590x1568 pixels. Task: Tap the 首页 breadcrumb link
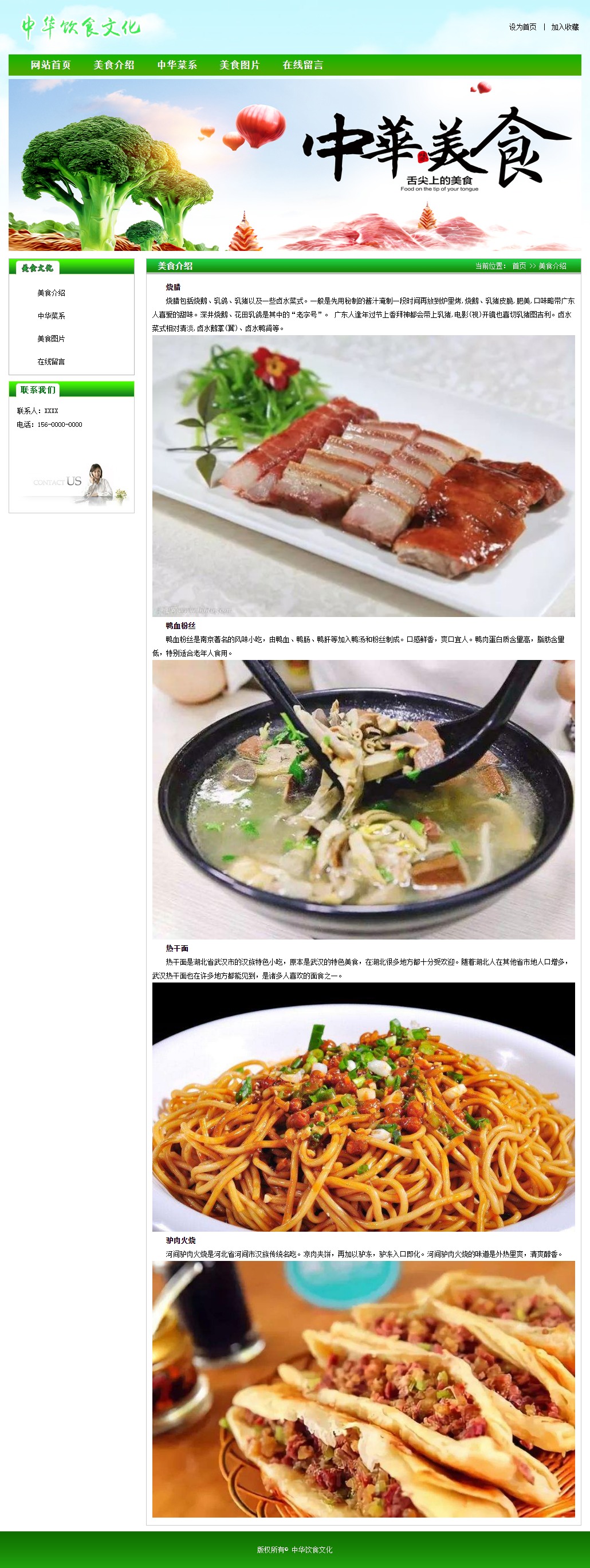[x=519, y=266]
